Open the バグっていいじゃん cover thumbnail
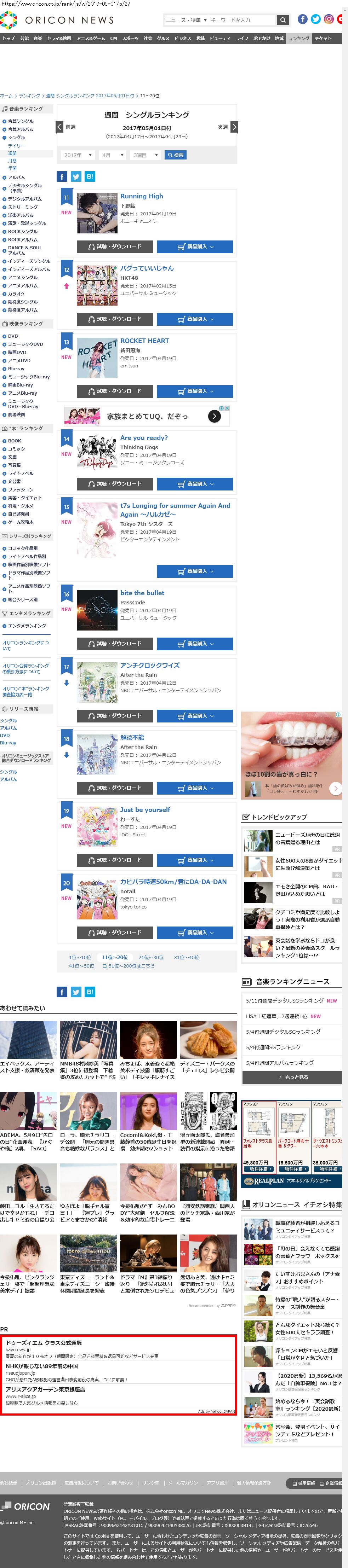The width and height of the screenshot is (348, 1568). click(97, 285)
